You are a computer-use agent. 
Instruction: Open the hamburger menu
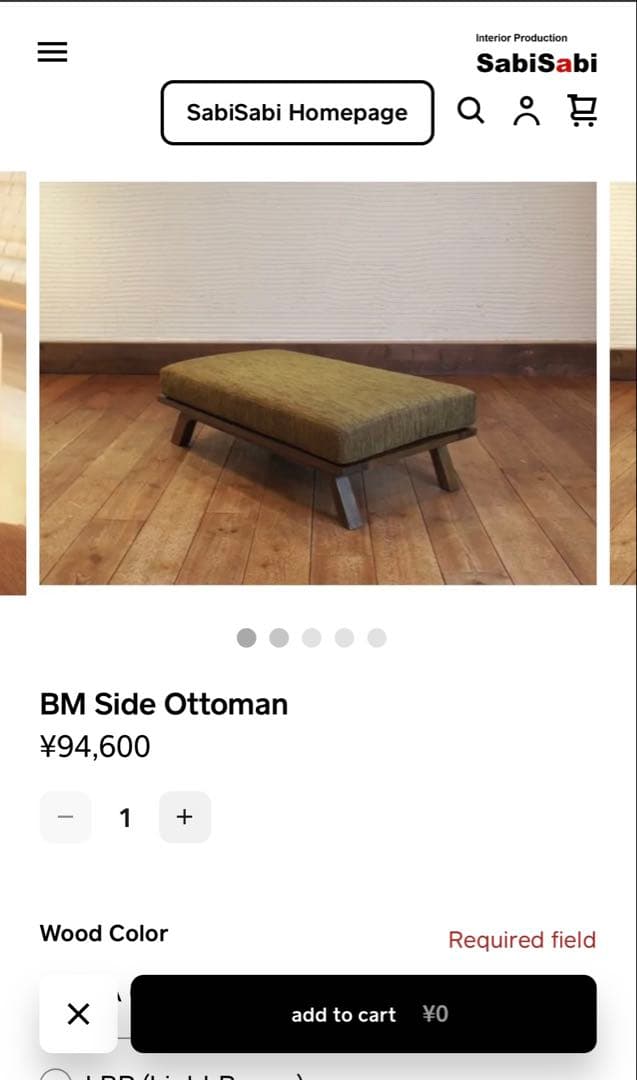coord(52,52)
